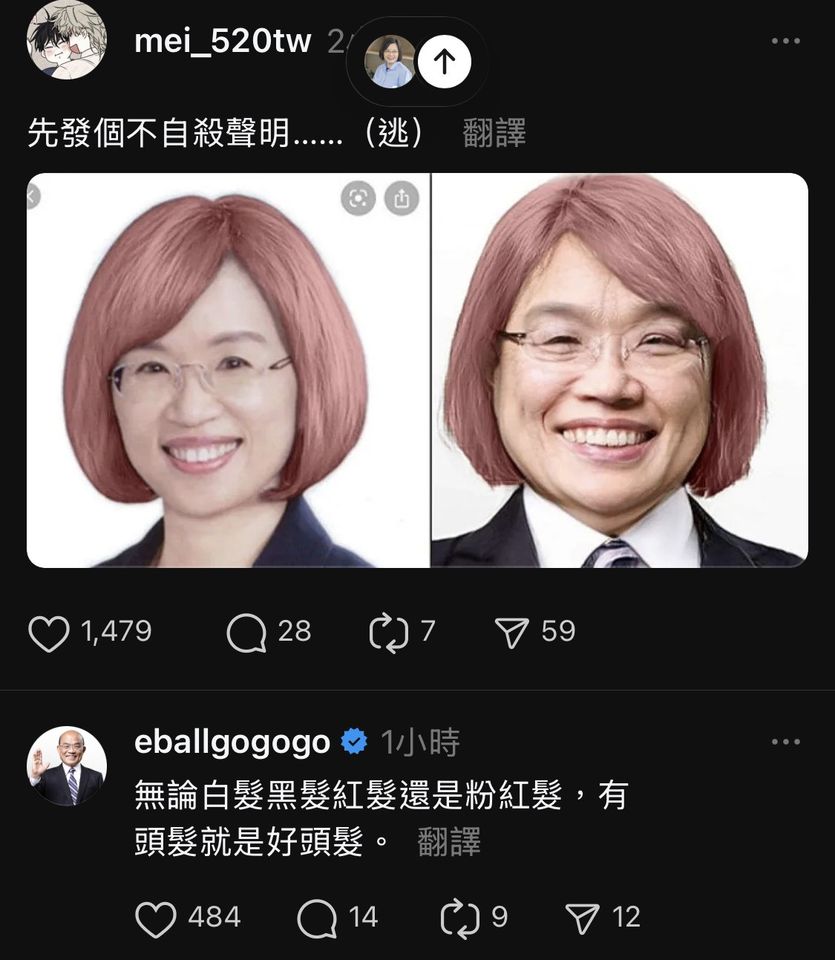Share eballgogogo's reply via send icon
The image size is (835, 960).
pyautogui.click(x=582, y=918)
